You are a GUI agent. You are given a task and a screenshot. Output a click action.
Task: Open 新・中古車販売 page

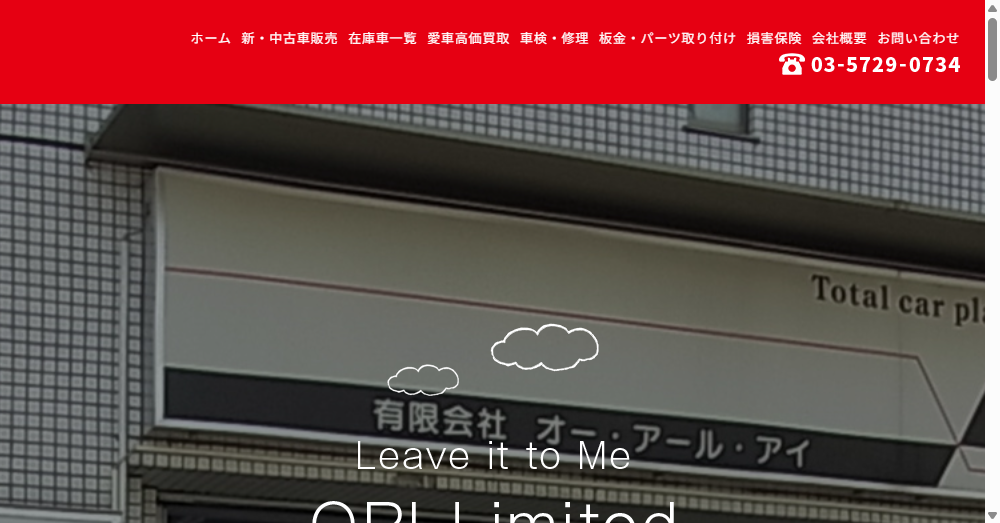[x=289, y=38]
